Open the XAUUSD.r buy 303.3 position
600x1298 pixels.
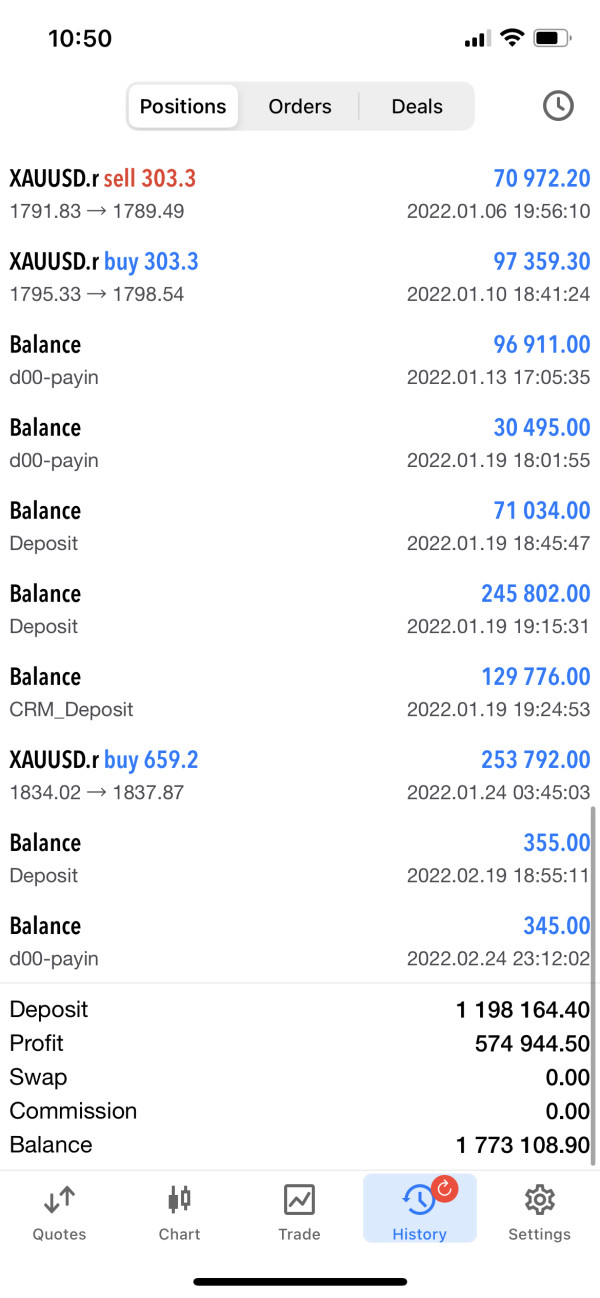[300, 277]
